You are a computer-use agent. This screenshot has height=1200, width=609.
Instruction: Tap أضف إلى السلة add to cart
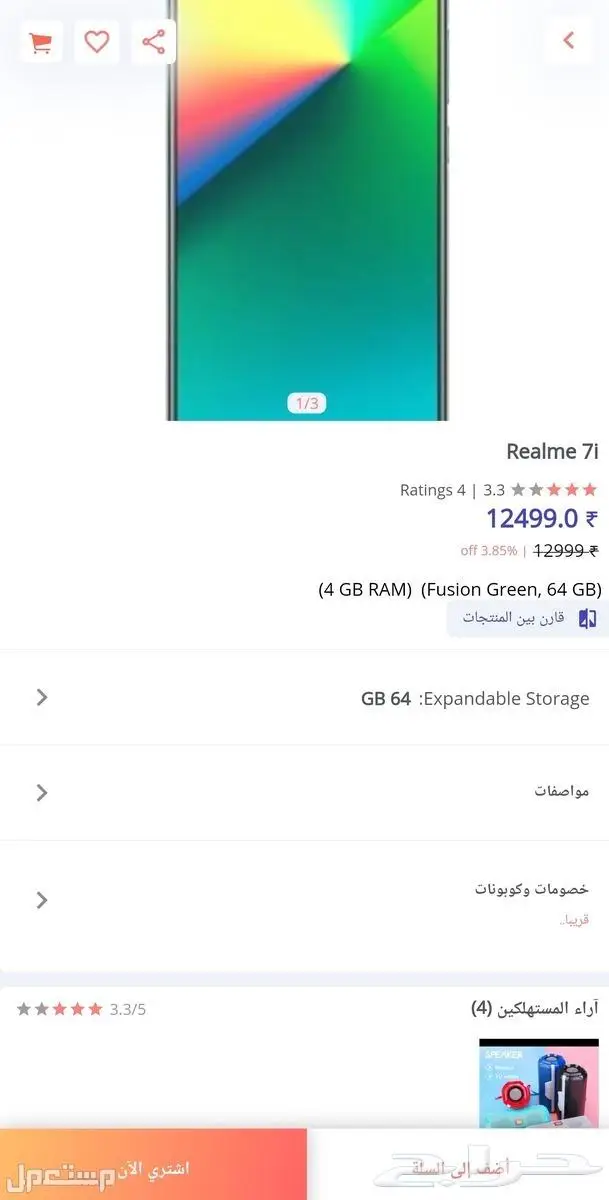coord(458,1166)
